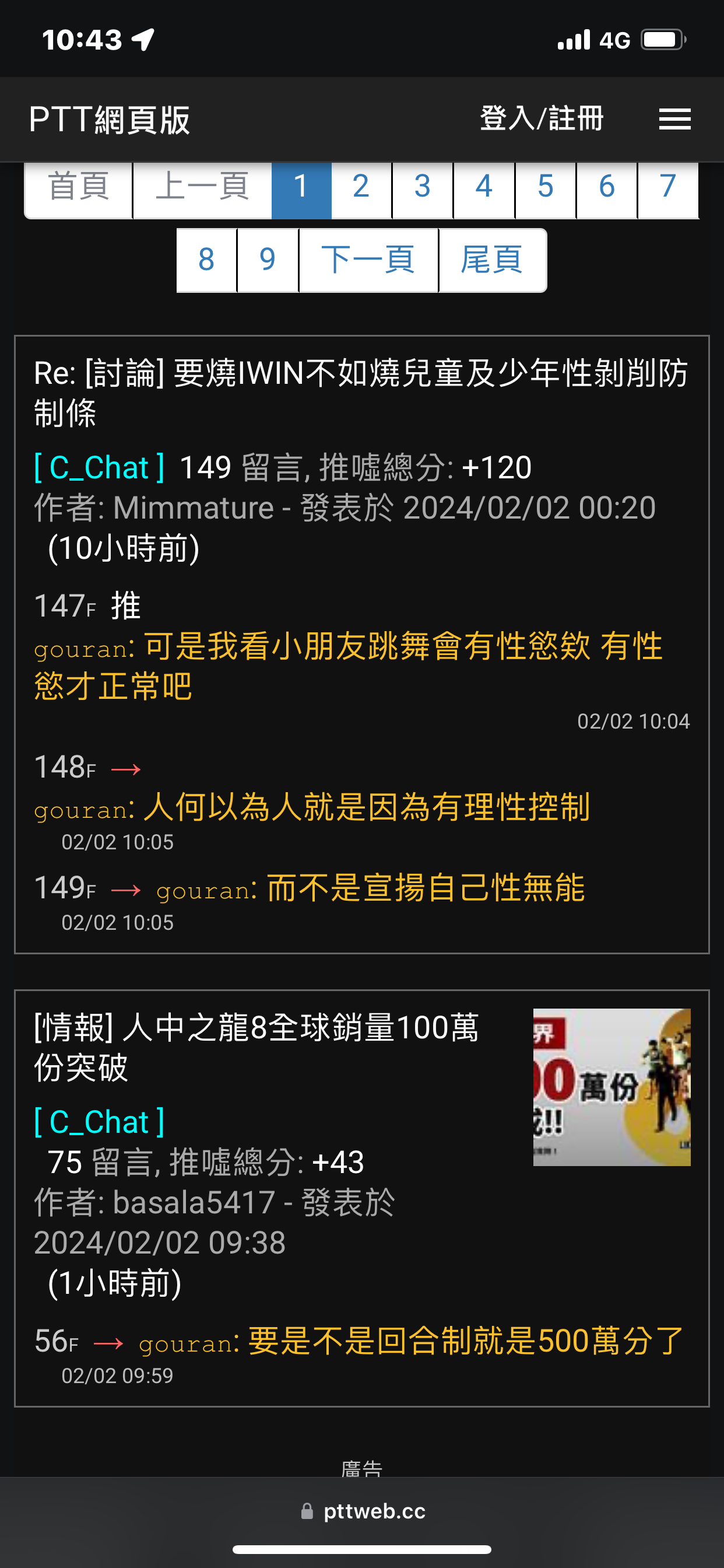
Task: Open the PTT網頁版 home link
Action: pos(110,120)
